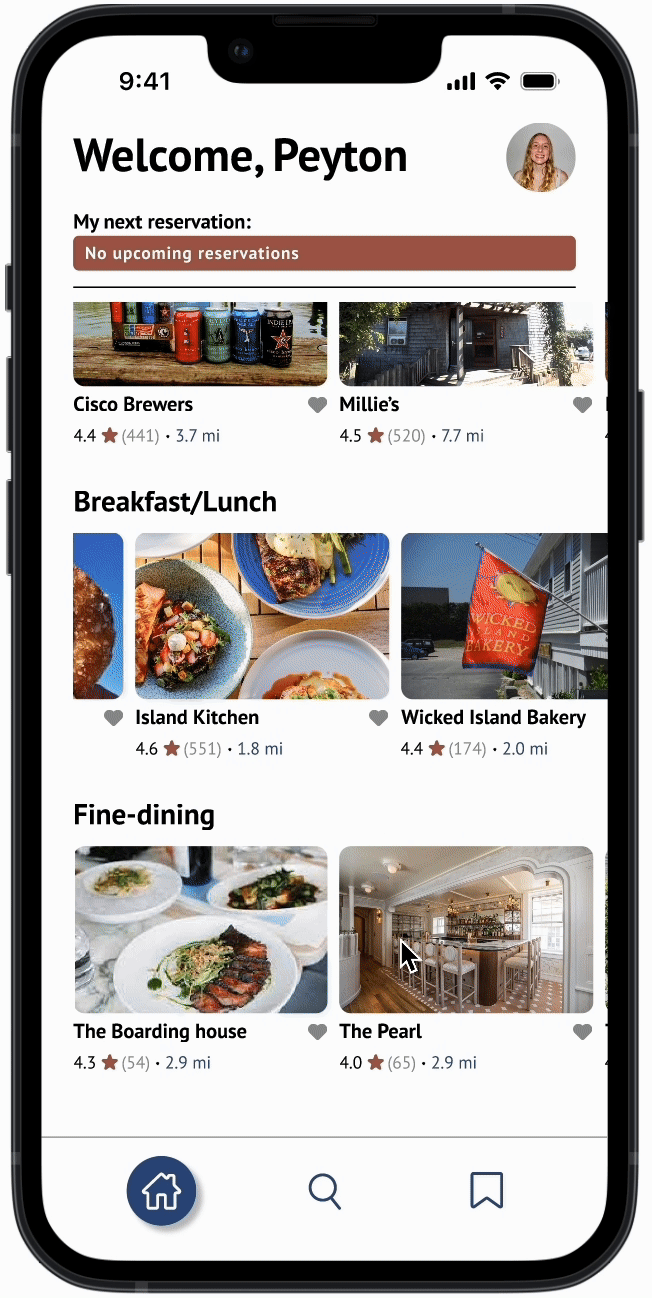Open Peyton's profile picture
The width and height of the screenshot is (652, 1298).
(x=541, y=158)
